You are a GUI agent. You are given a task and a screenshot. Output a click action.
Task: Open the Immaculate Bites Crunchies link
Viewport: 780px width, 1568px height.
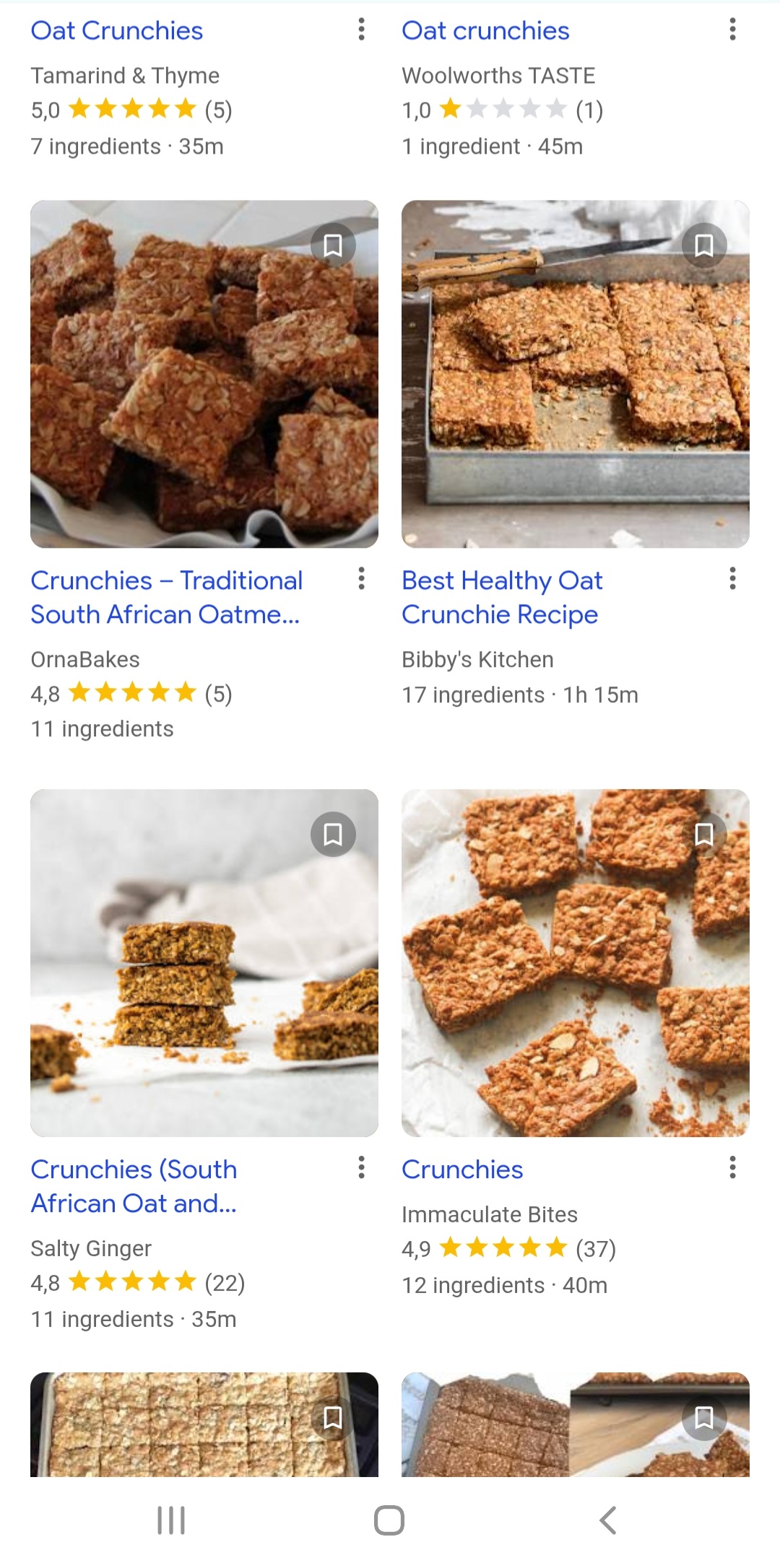[462, 1170]
